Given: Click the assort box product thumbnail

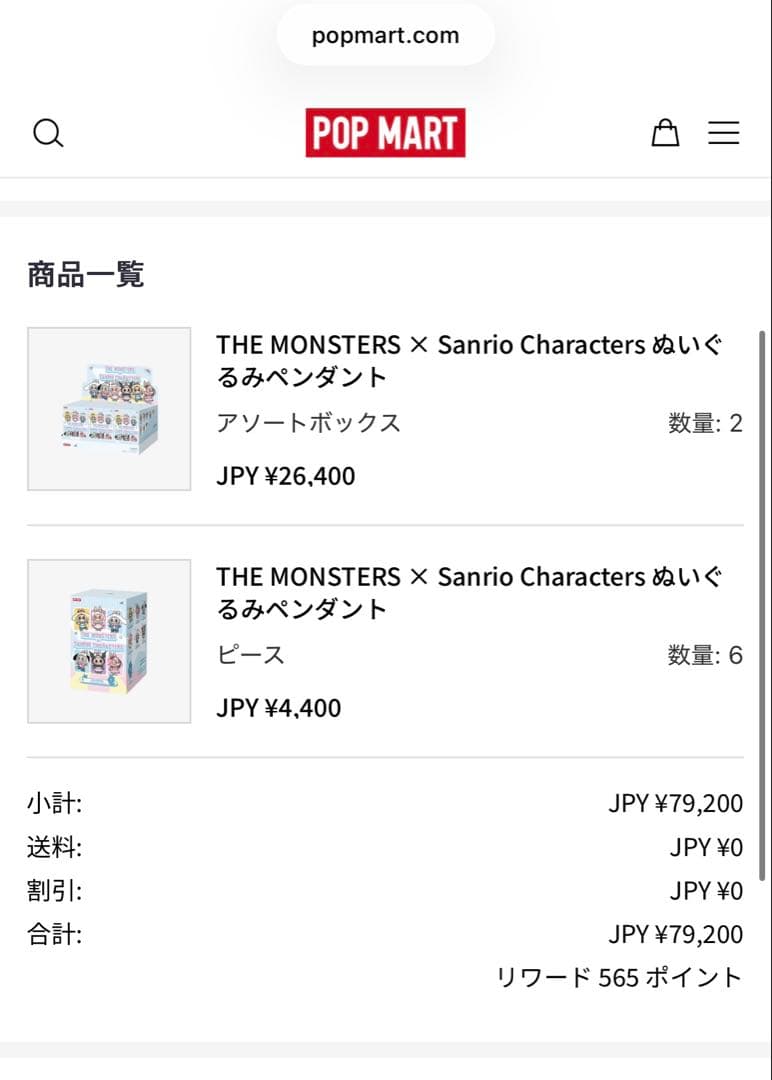Looking at the screenshot, I should pos(109,407).
